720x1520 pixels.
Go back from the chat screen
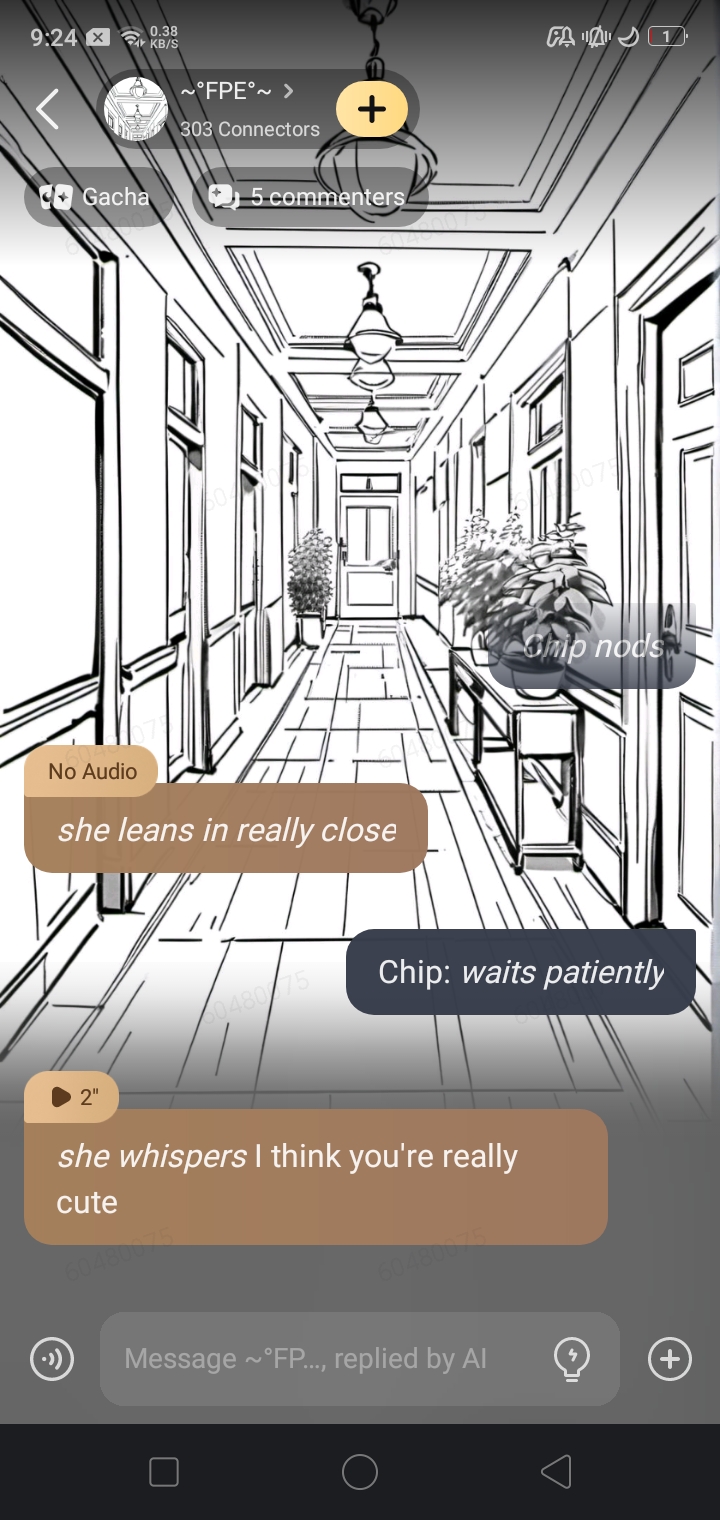pyautogui.click(x=47, y=108)
